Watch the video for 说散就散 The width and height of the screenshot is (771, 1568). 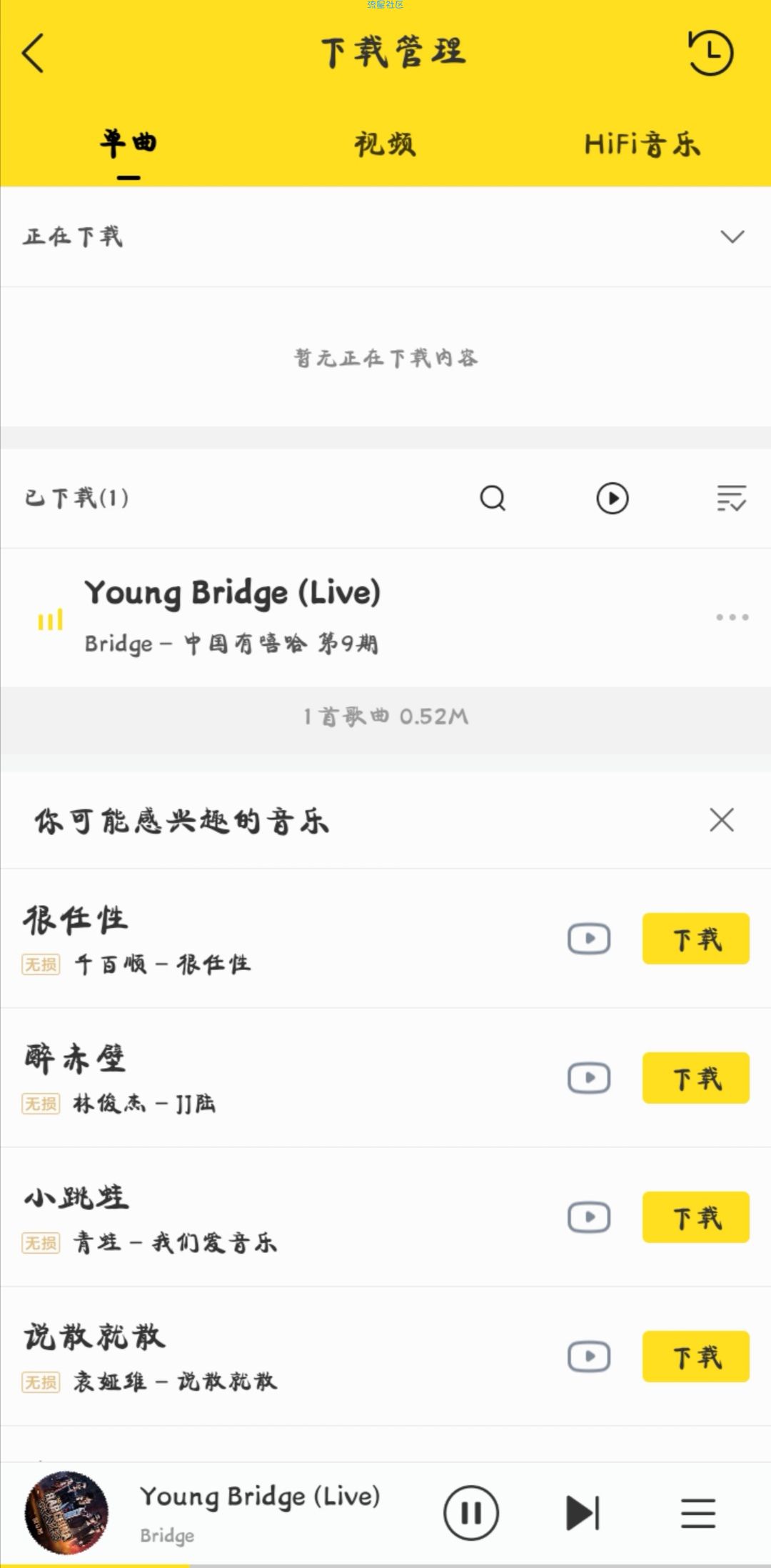[x=589, y=1357]
